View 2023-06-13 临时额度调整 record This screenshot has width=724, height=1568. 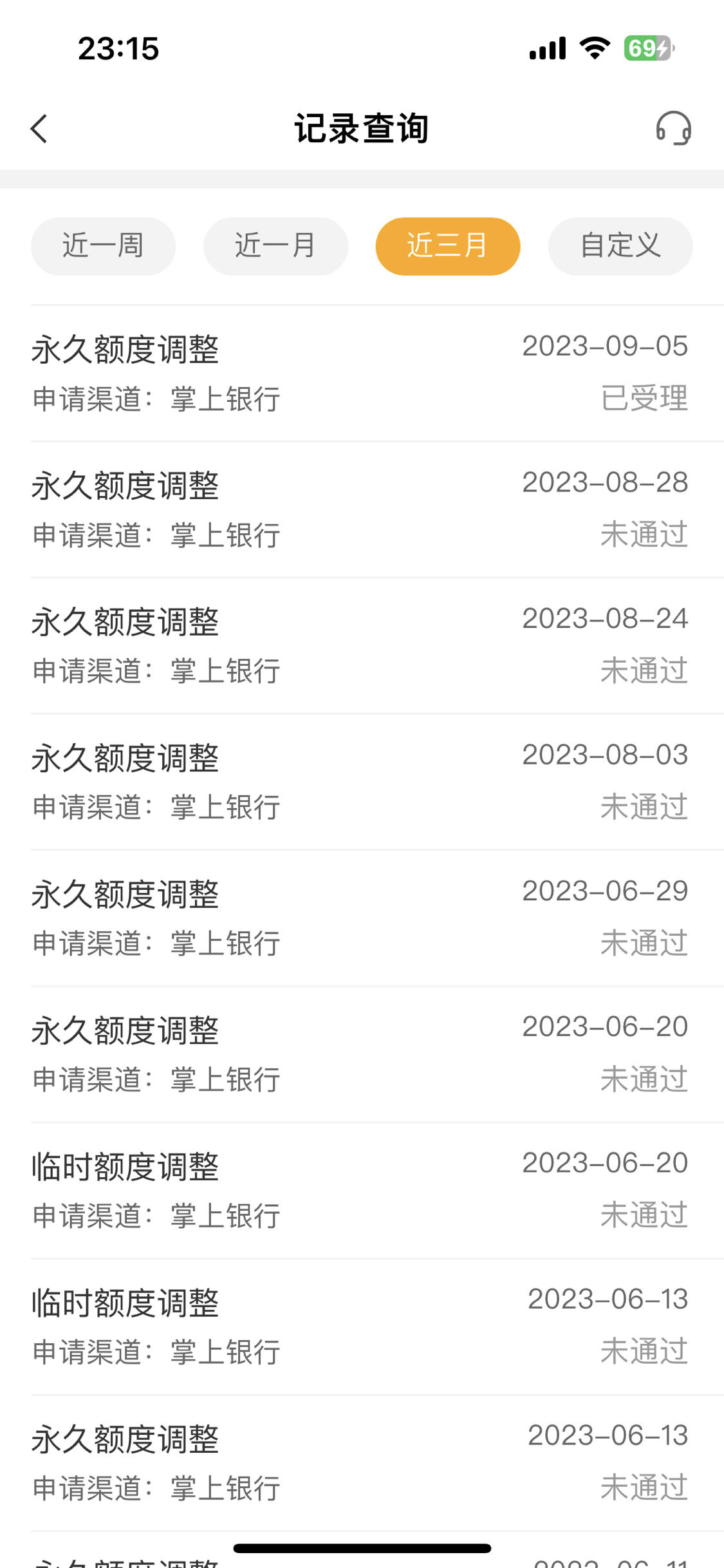tap(377, 1327)
